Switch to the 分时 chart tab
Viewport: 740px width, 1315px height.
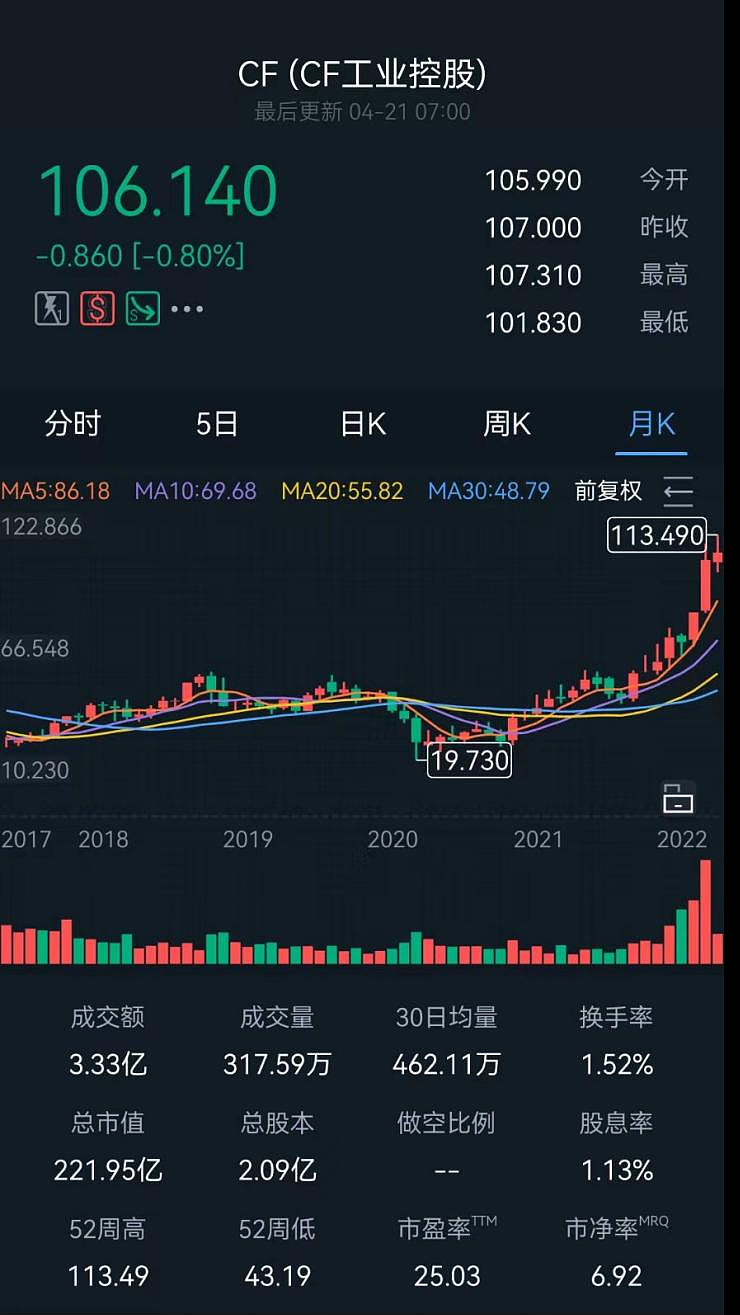pos(73,424)
